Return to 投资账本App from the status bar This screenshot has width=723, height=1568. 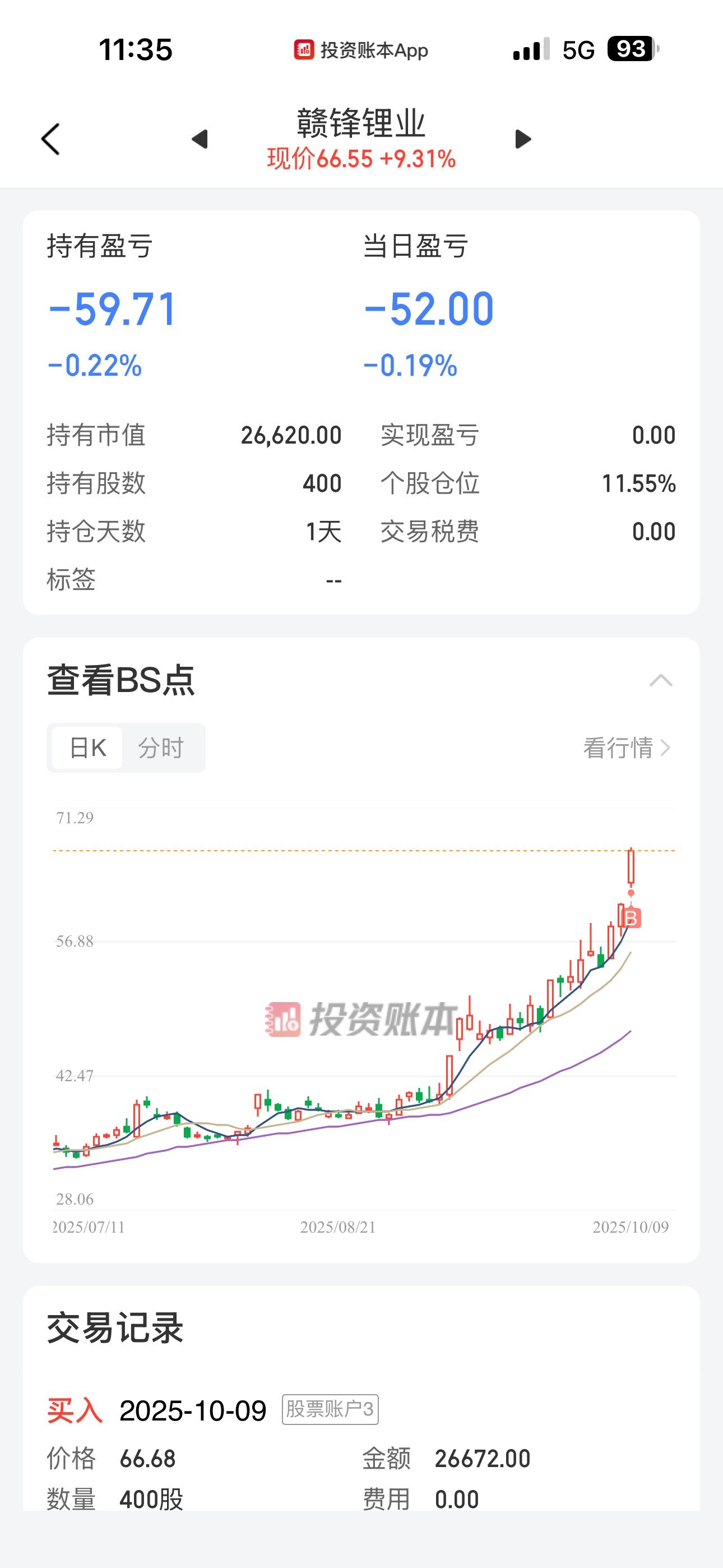pos(361,50)
